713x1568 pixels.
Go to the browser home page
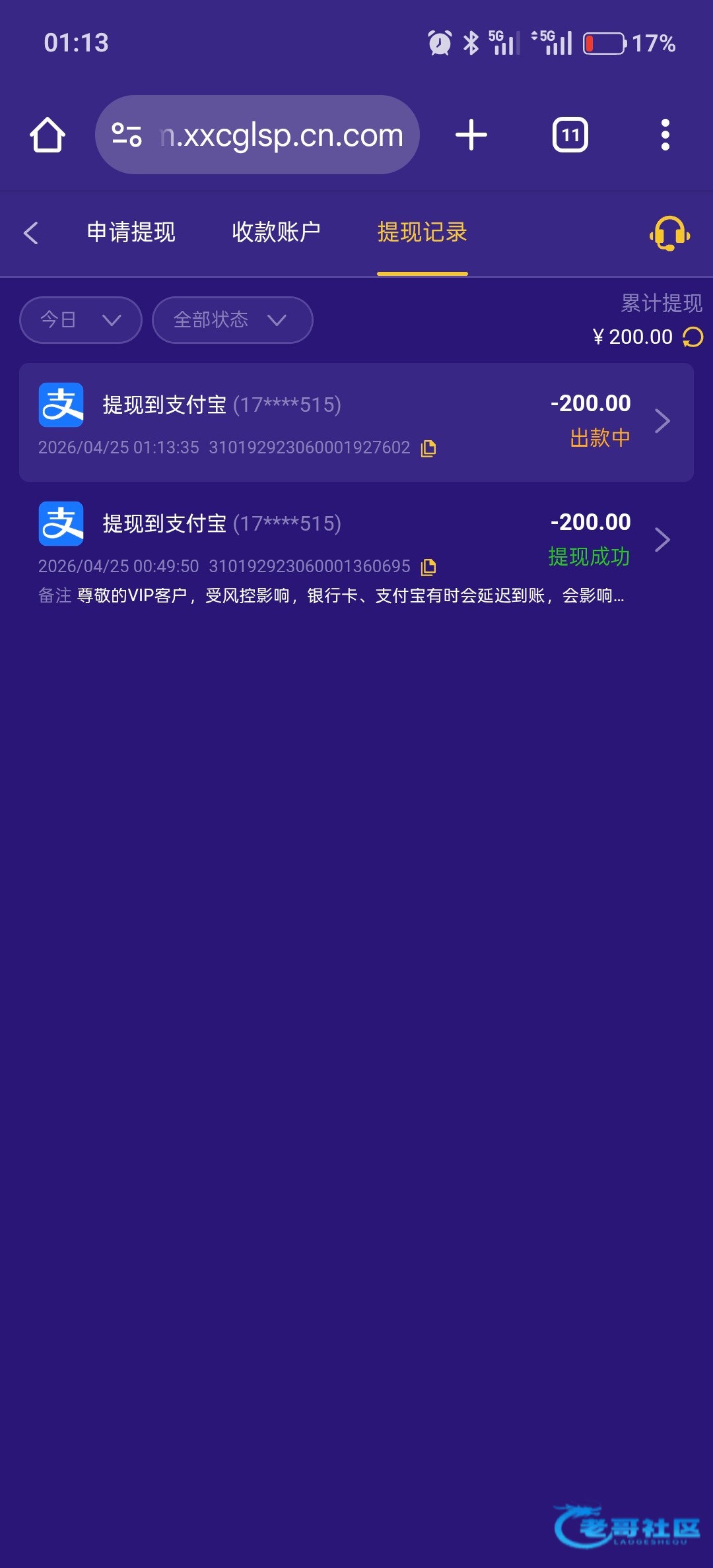pos(48,135)
